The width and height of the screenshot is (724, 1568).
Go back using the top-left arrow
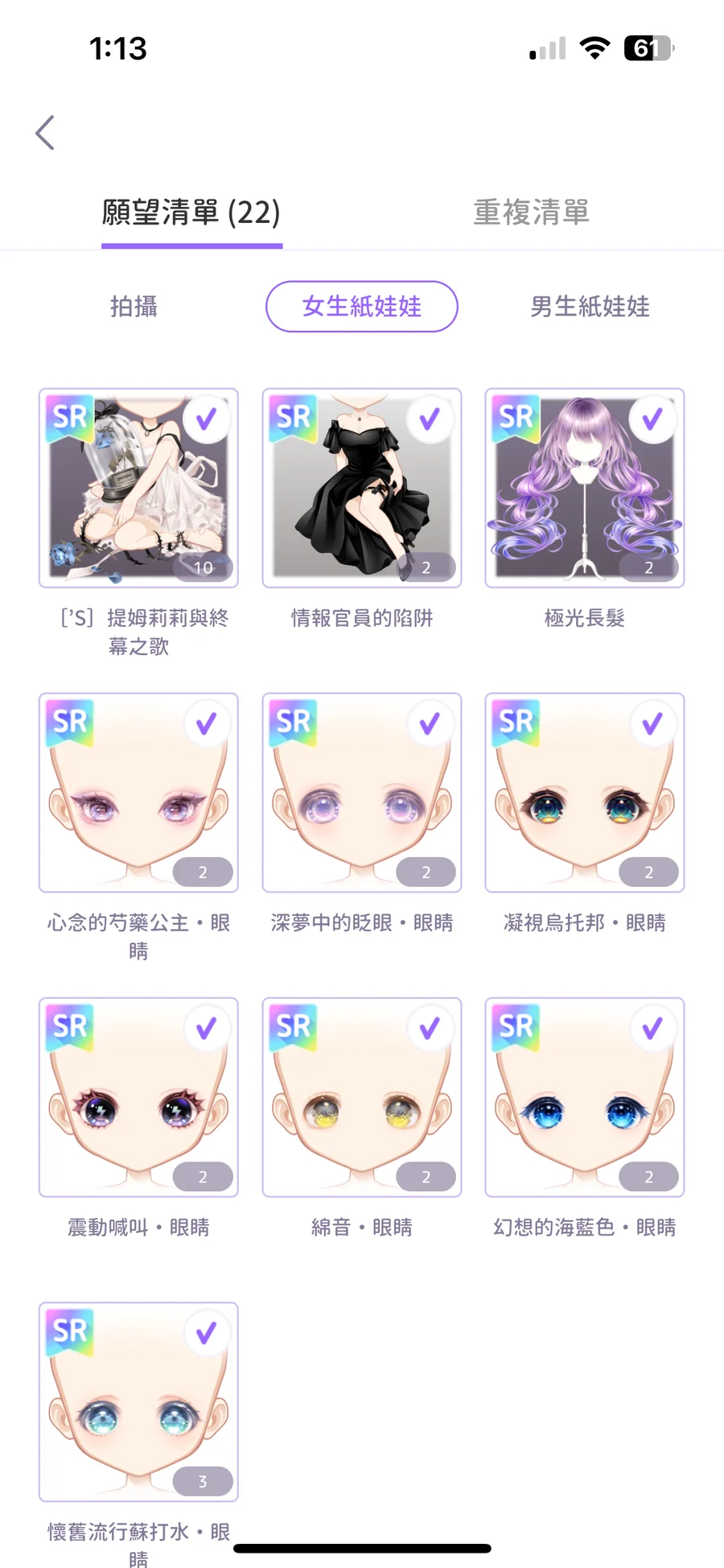(45, 133)
